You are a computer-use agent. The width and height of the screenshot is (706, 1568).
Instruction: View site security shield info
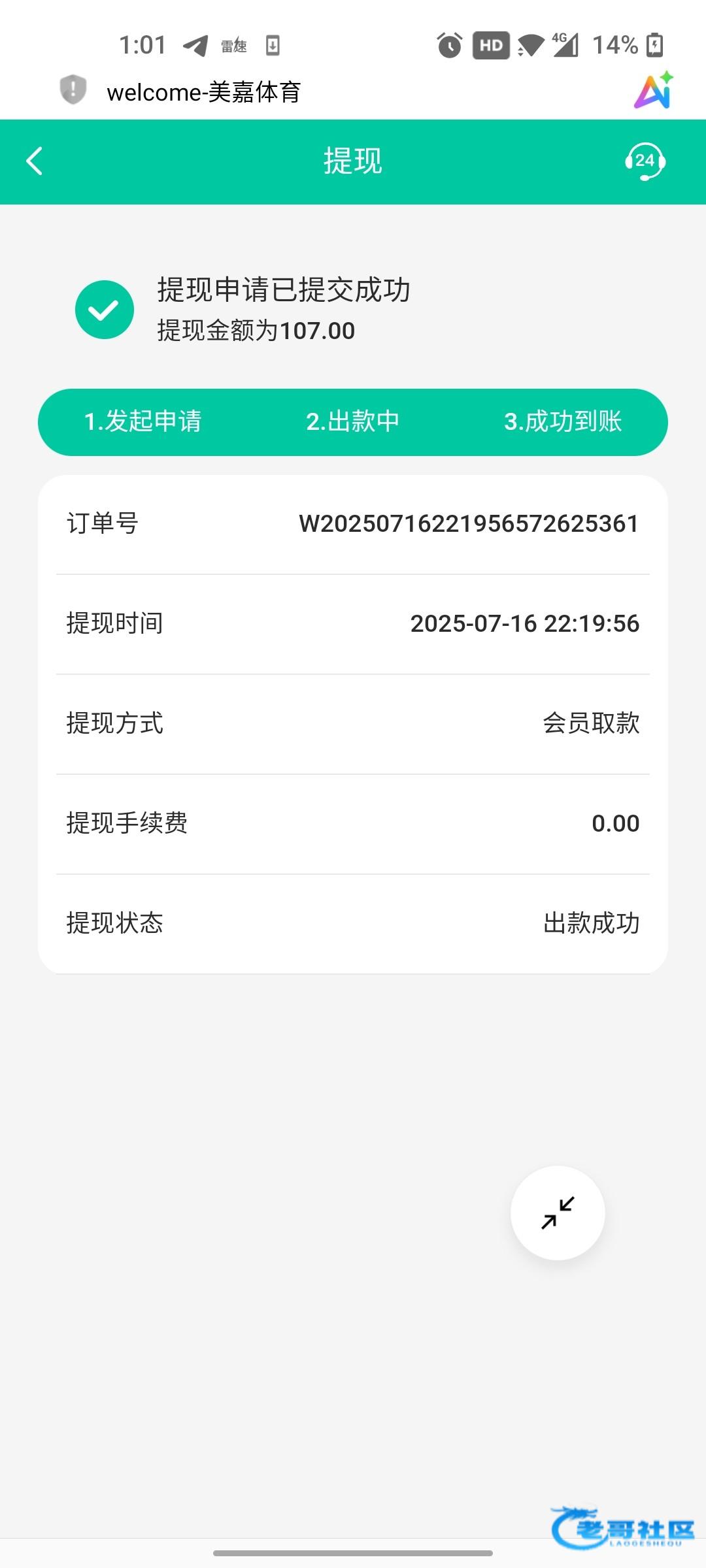73,90
